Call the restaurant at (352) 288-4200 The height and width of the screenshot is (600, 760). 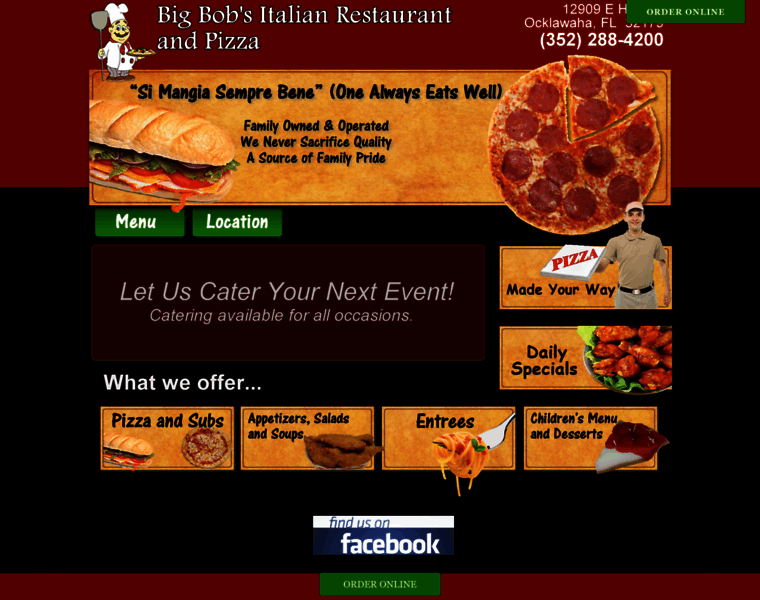pyautogui.click(x=601, y=40)
